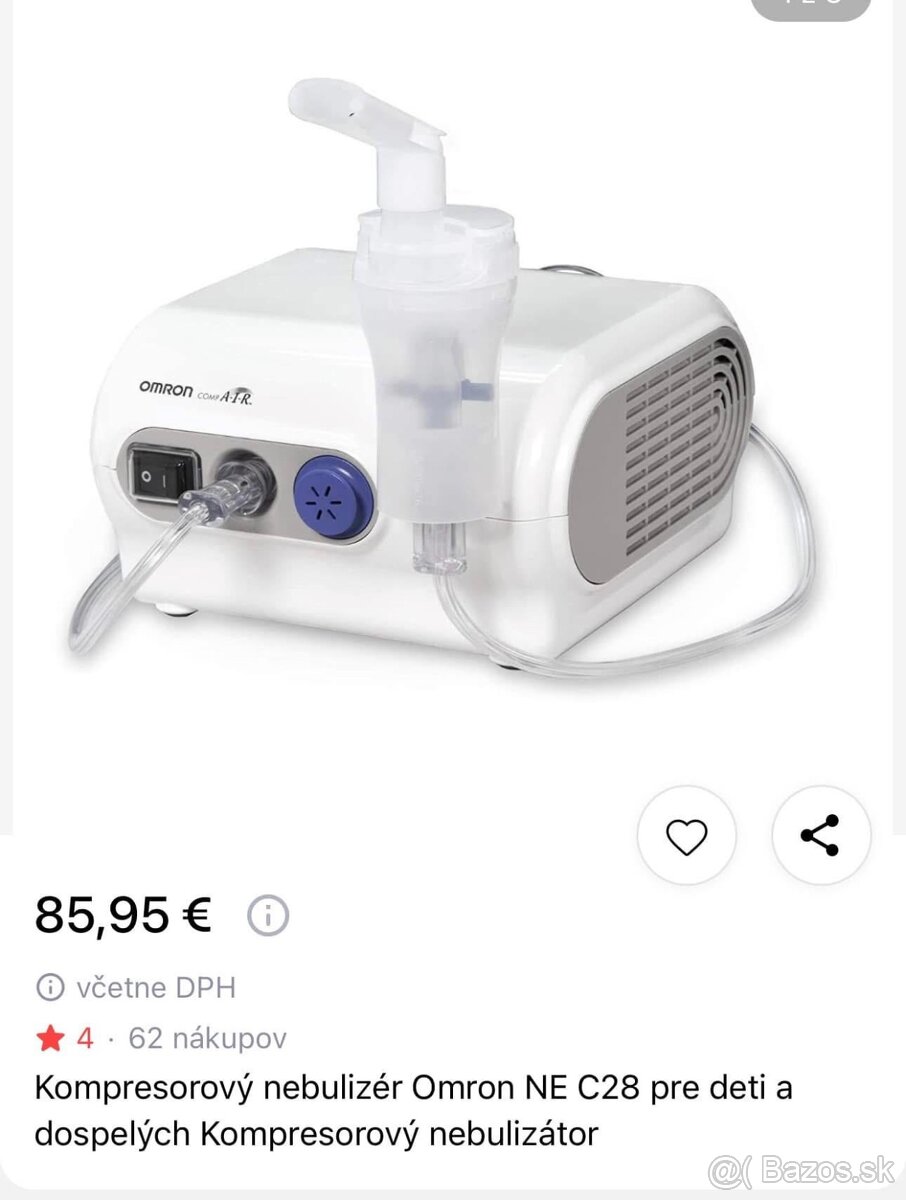Click the včetne DPH label
The width and height of the screenshot is (906, 1200).
click(x=157, y=989)
